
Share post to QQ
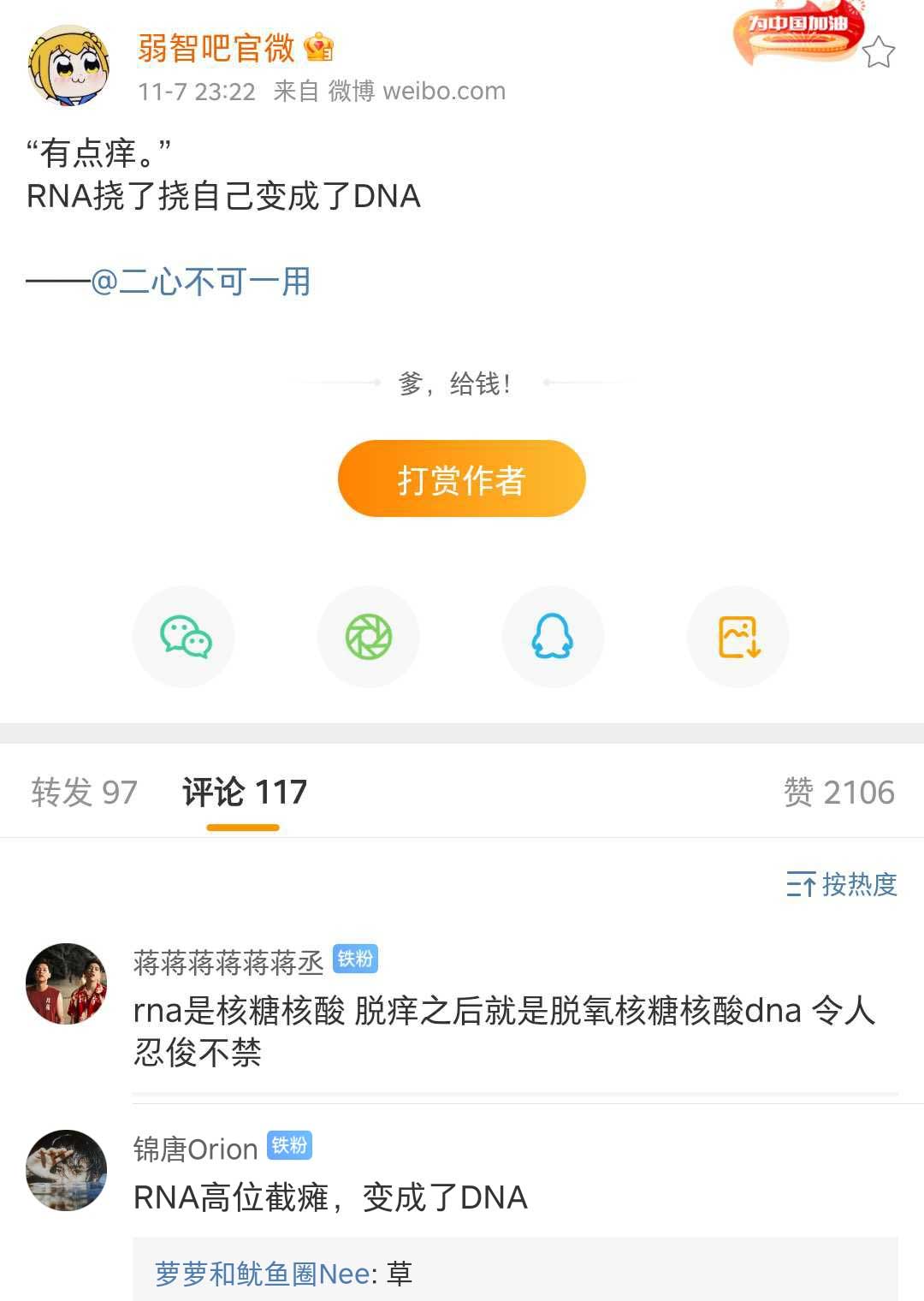tap(553, 637)
